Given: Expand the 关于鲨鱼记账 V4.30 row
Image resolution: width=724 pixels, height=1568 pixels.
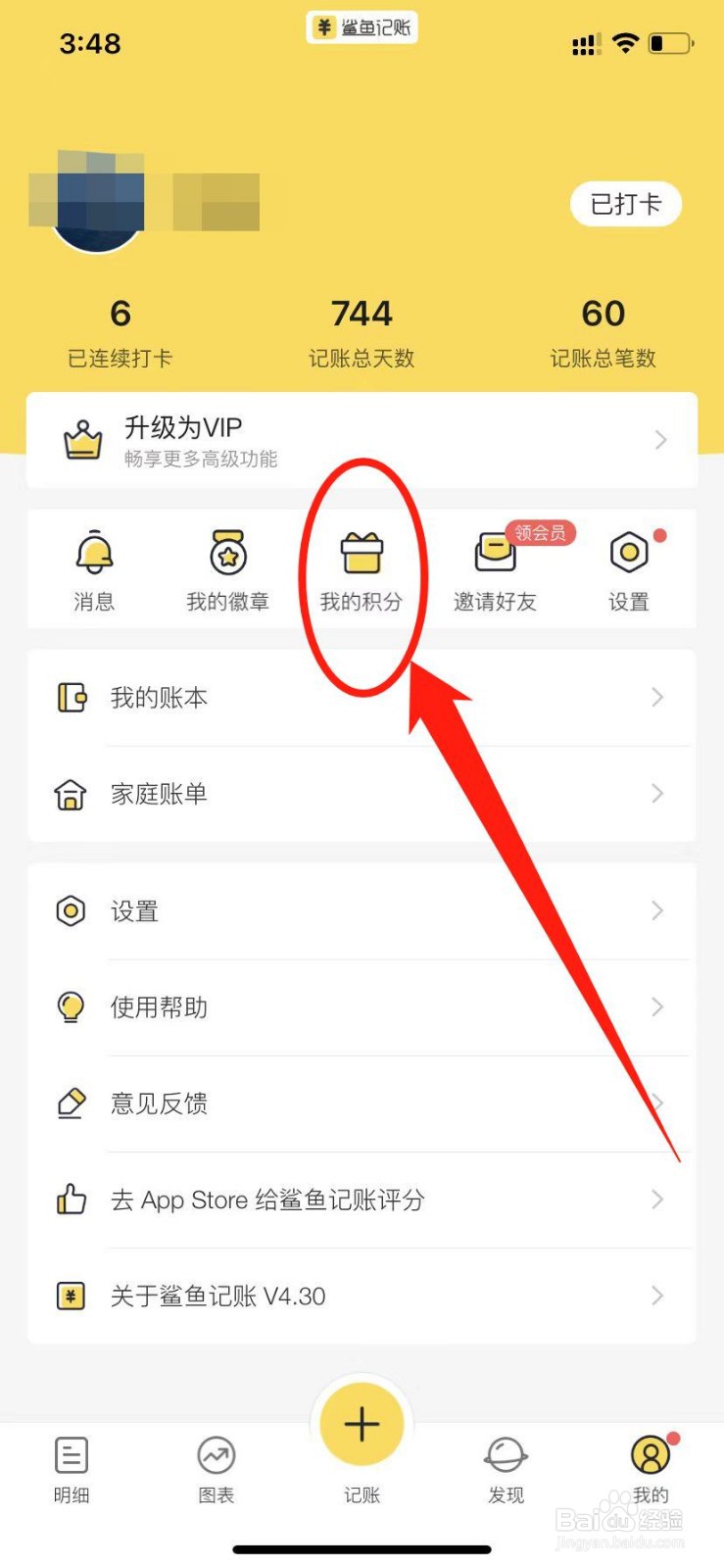Looking at the screenshot, I should point(362,1296).
